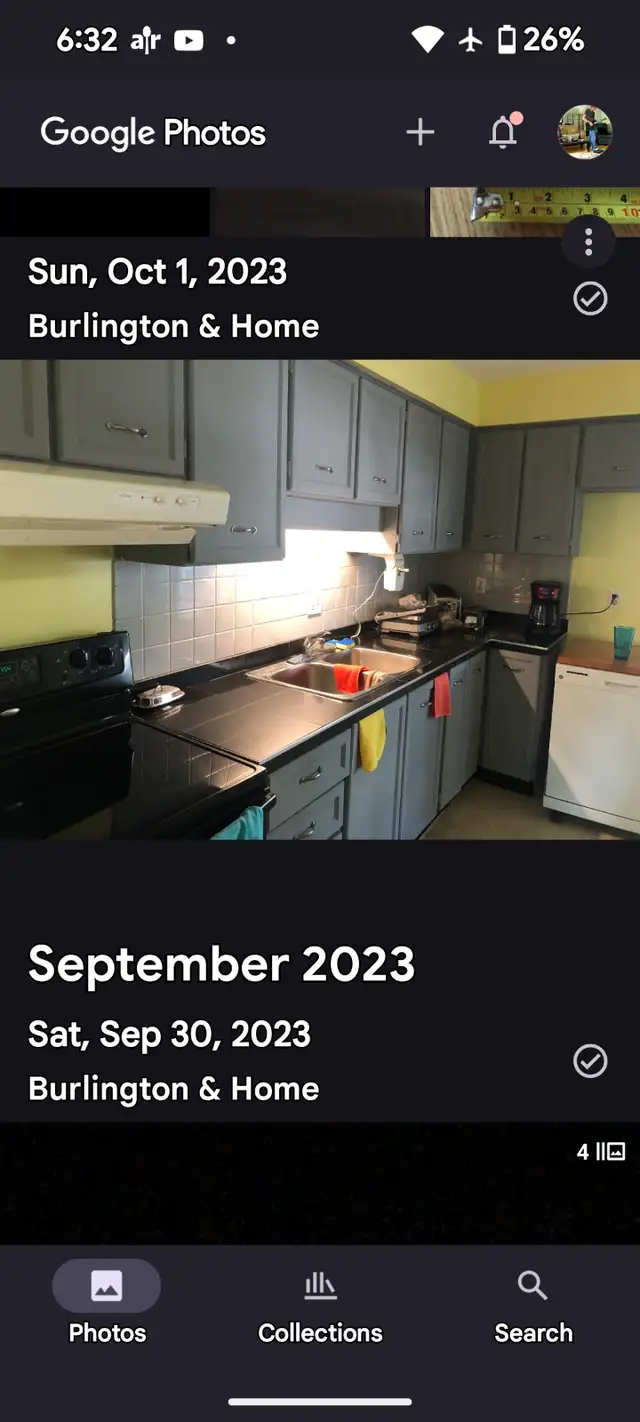This screenshot has width=640, height=1422.
Task: Open the dark photo stack marked 4
Action: coord(320,1183)
